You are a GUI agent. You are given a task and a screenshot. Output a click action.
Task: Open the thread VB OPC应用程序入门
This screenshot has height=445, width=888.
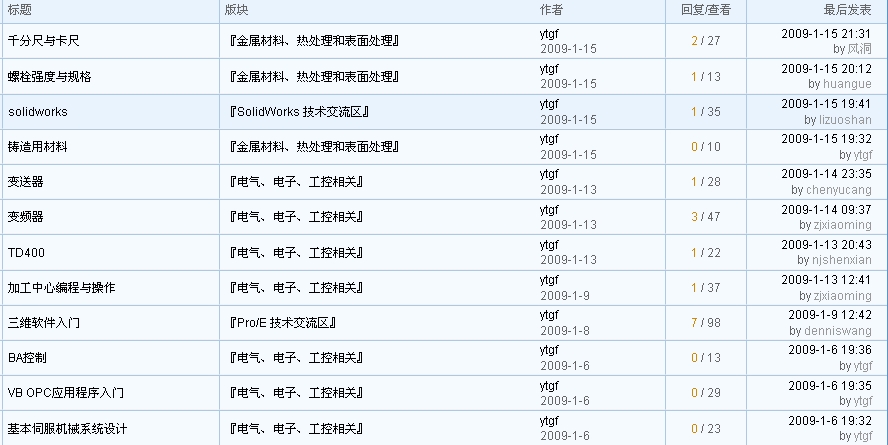[65, 393]
